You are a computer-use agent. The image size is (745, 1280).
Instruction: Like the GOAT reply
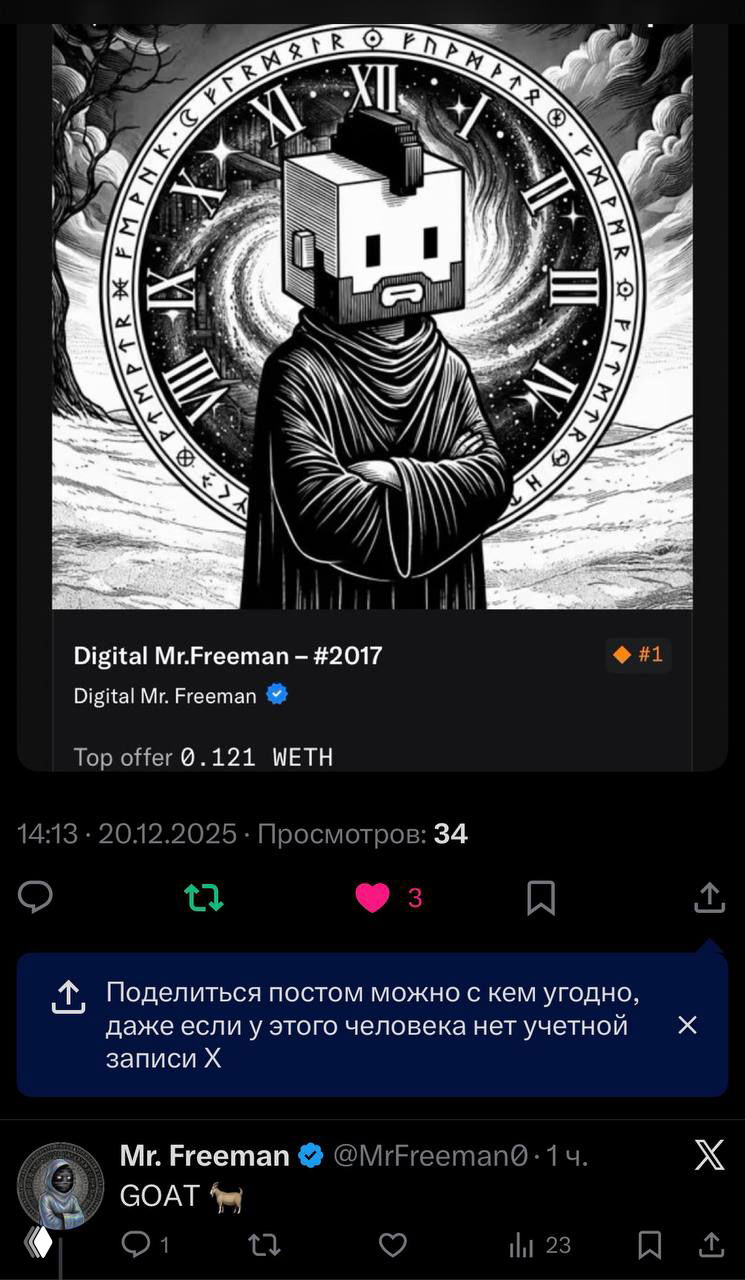(393, 1244)
